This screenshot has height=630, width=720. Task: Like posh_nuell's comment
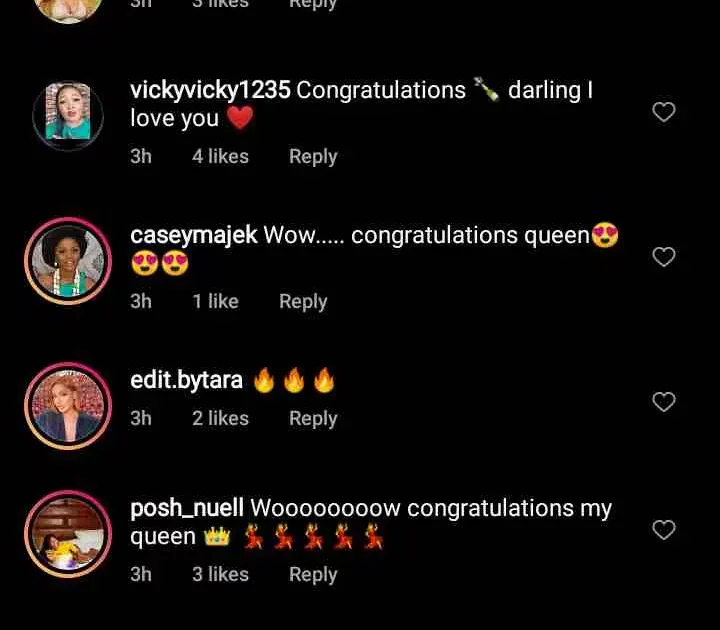tap(664, 530)
